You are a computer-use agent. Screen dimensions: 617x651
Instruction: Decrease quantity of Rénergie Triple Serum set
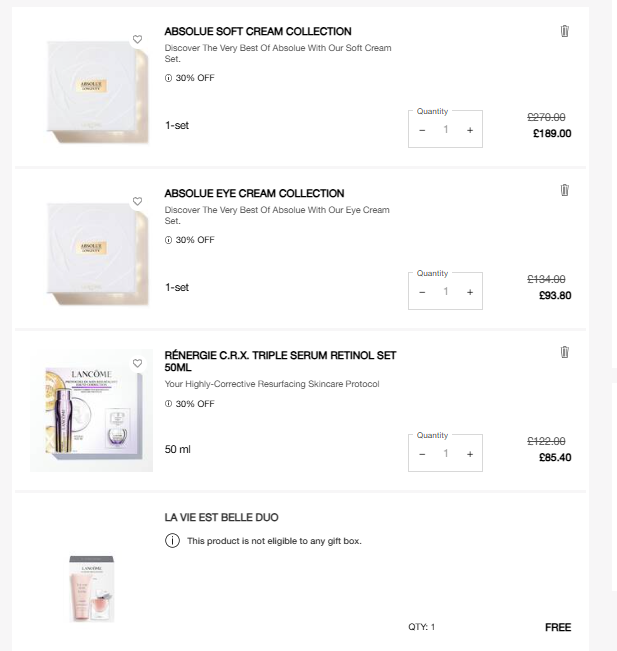coord(422,454)
